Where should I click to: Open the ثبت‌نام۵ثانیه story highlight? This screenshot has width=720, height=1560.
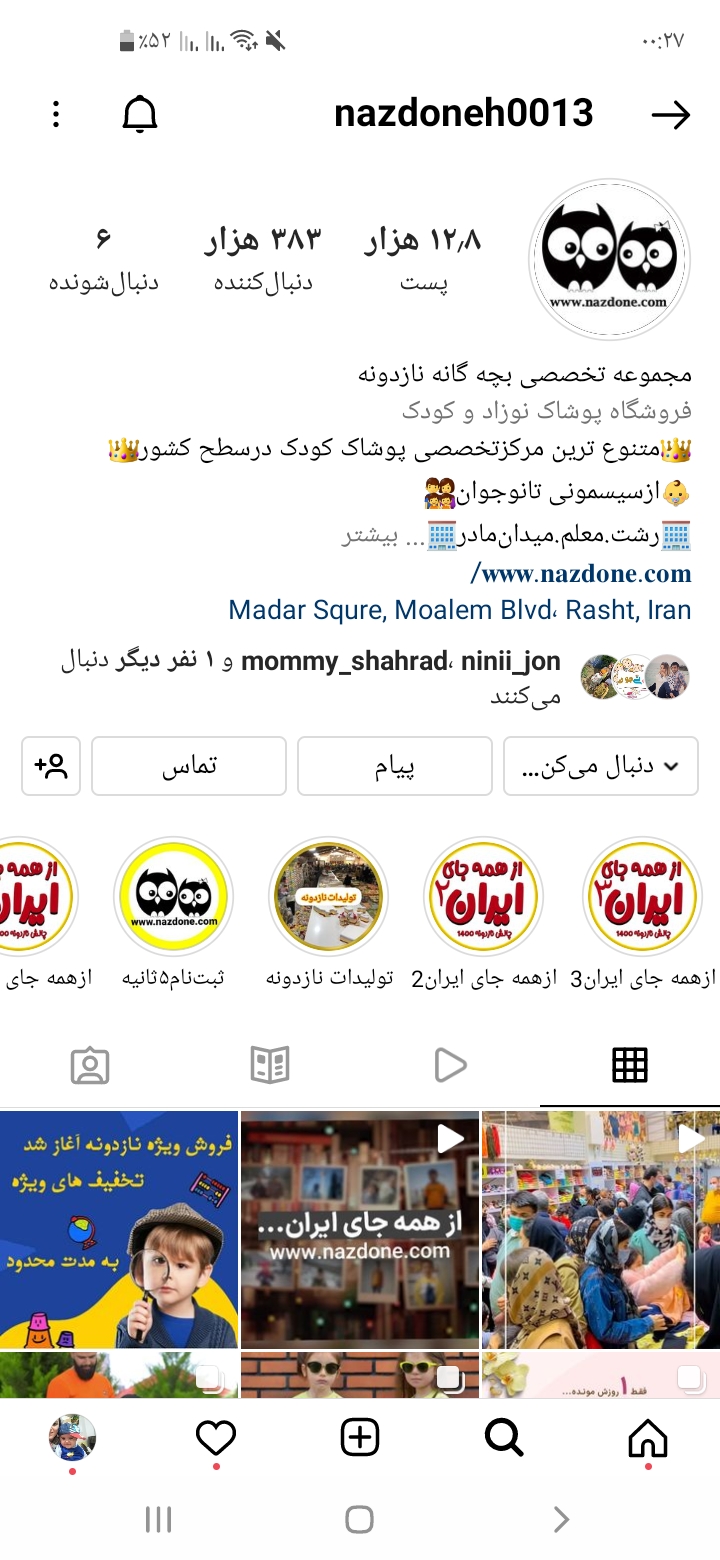(173, 897)
